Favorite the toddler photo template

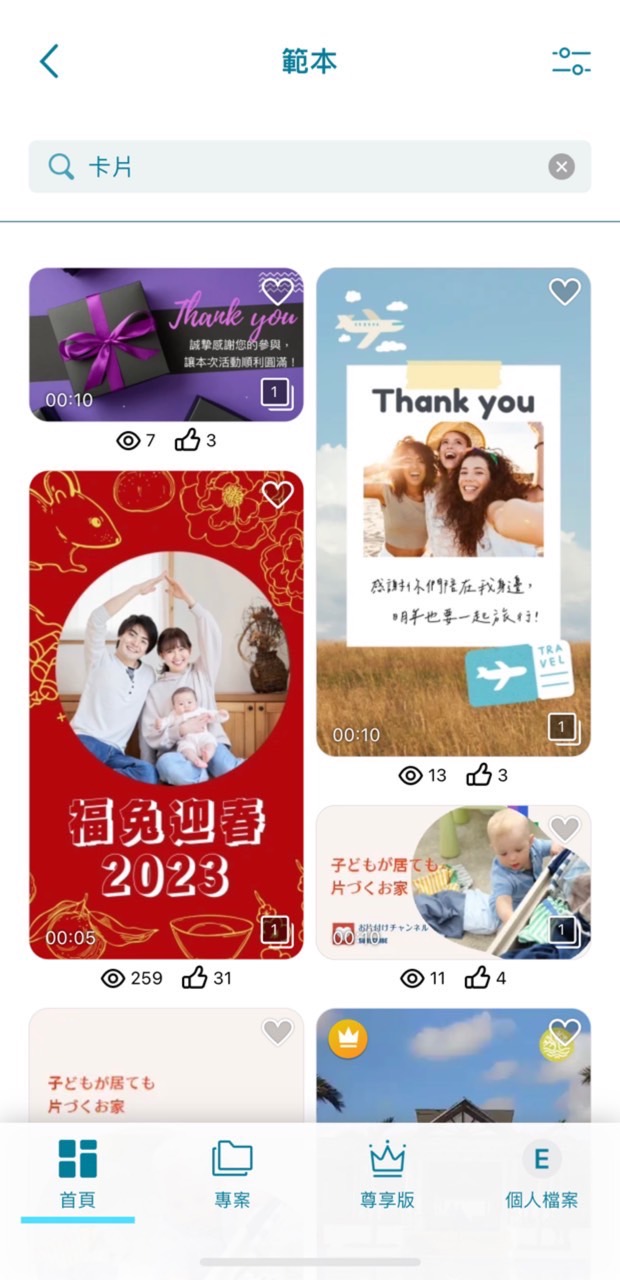point(565,829)
